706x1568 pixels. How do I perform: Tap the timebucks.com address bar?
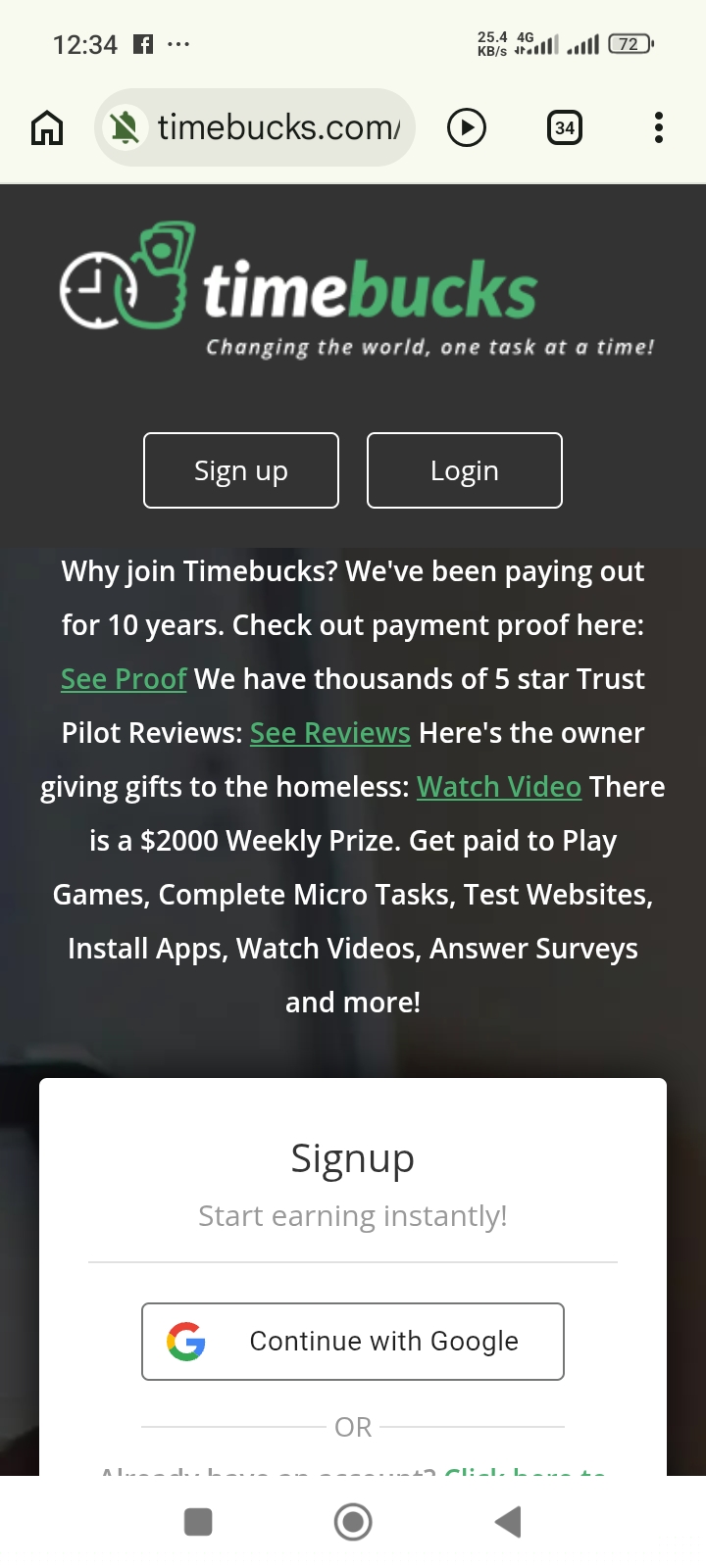[277, 127]
